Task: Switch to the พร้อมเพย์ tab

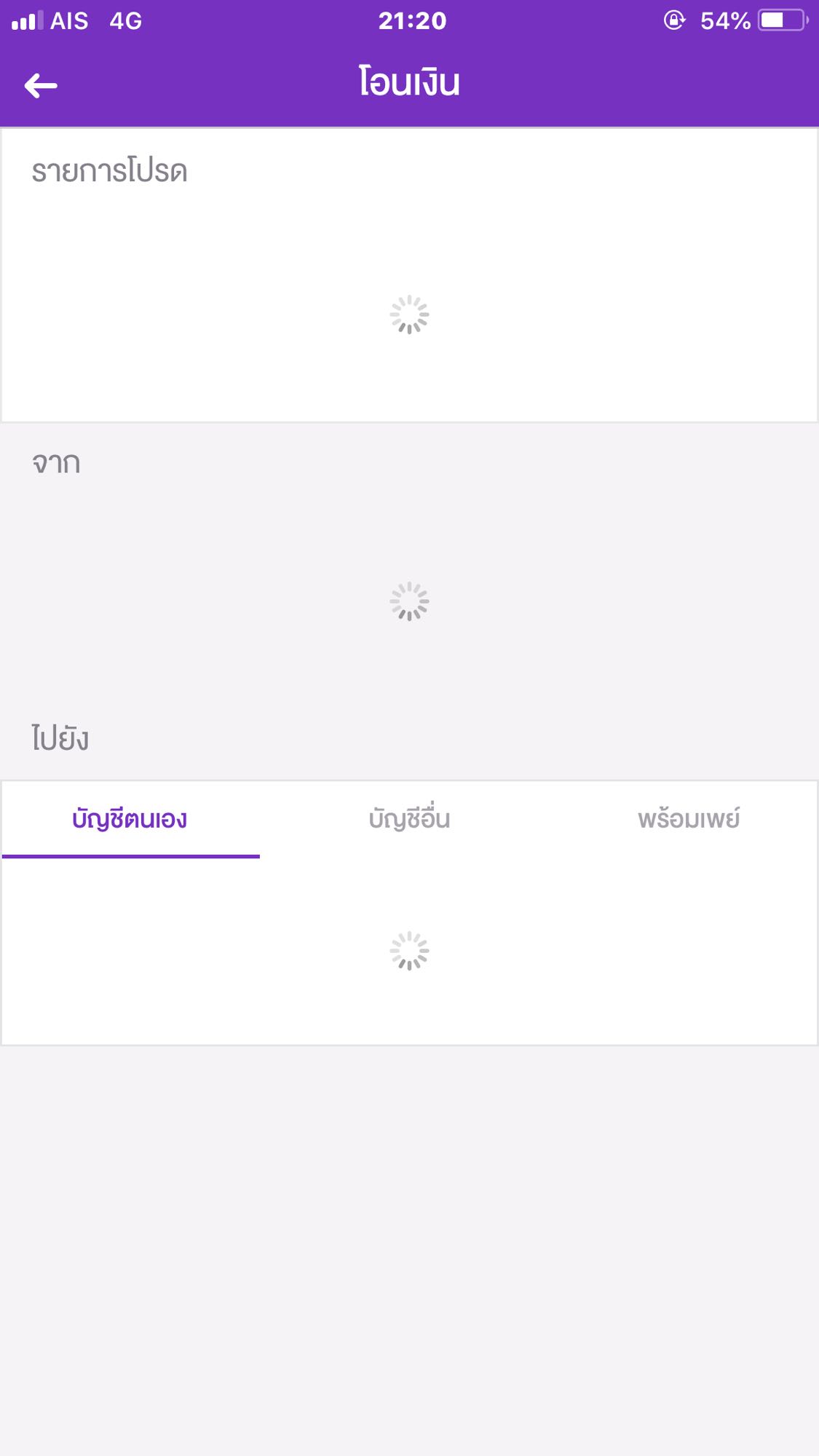Action: (x=689, y=819)
